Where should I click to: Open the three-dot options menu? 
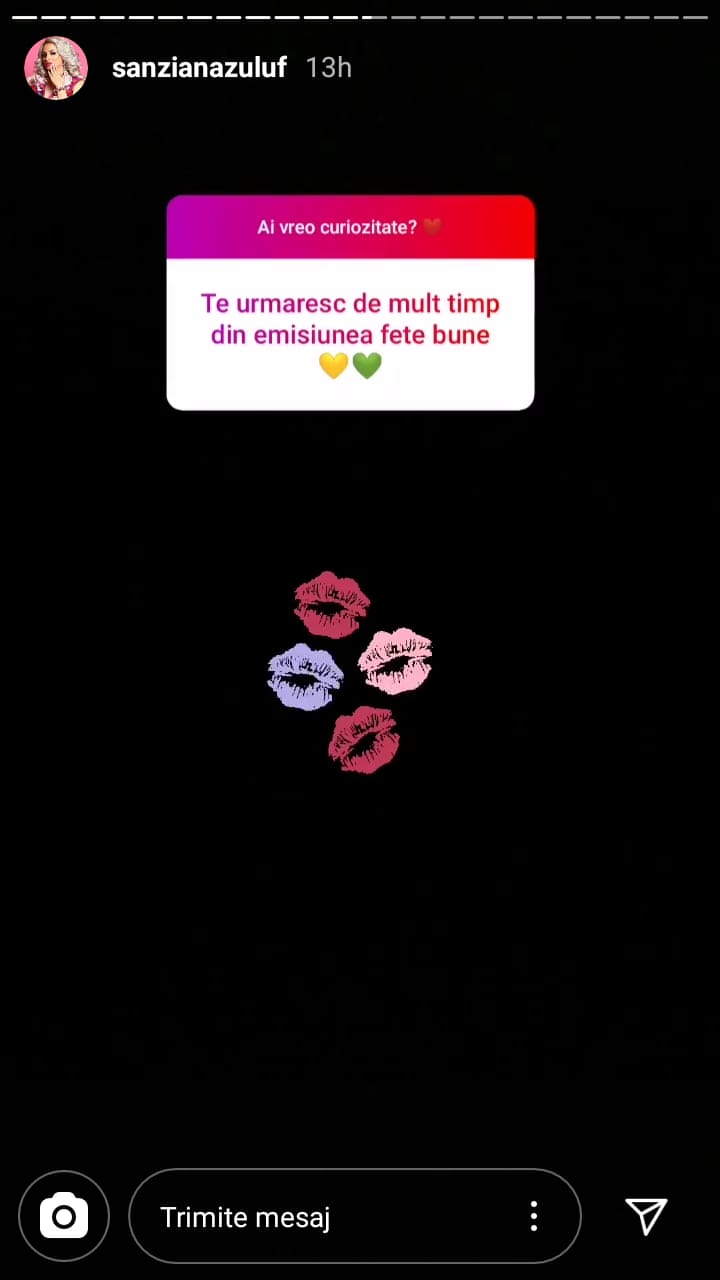(x=534, y=1216)
